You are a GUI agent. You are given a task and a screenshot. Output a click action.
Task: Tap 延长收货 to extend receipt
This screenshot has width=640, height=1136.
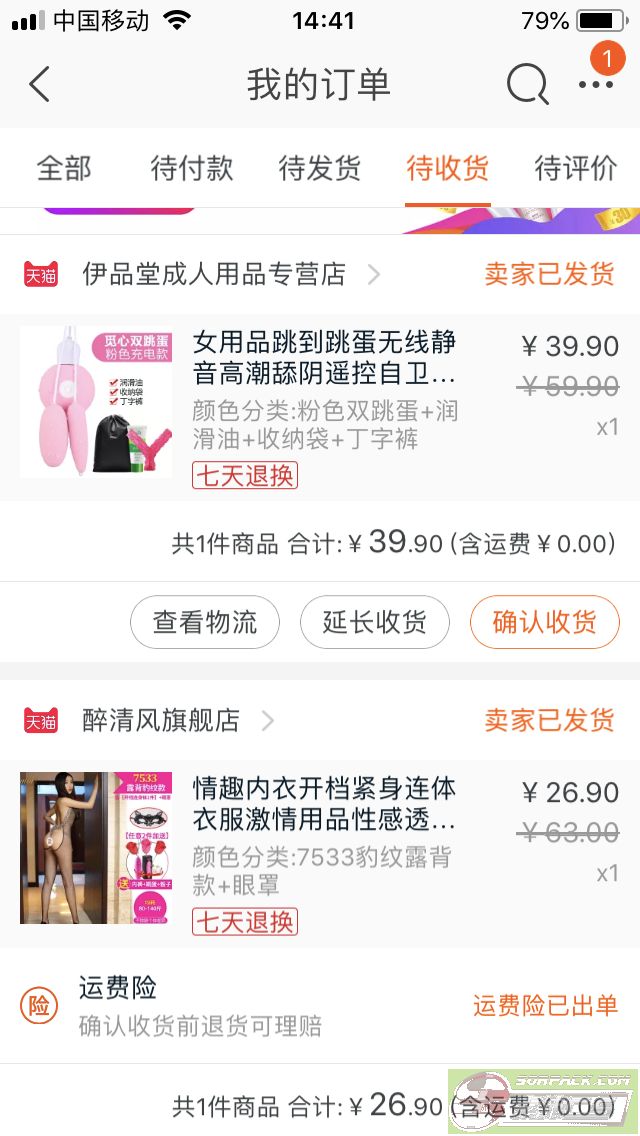click(374, 623)
